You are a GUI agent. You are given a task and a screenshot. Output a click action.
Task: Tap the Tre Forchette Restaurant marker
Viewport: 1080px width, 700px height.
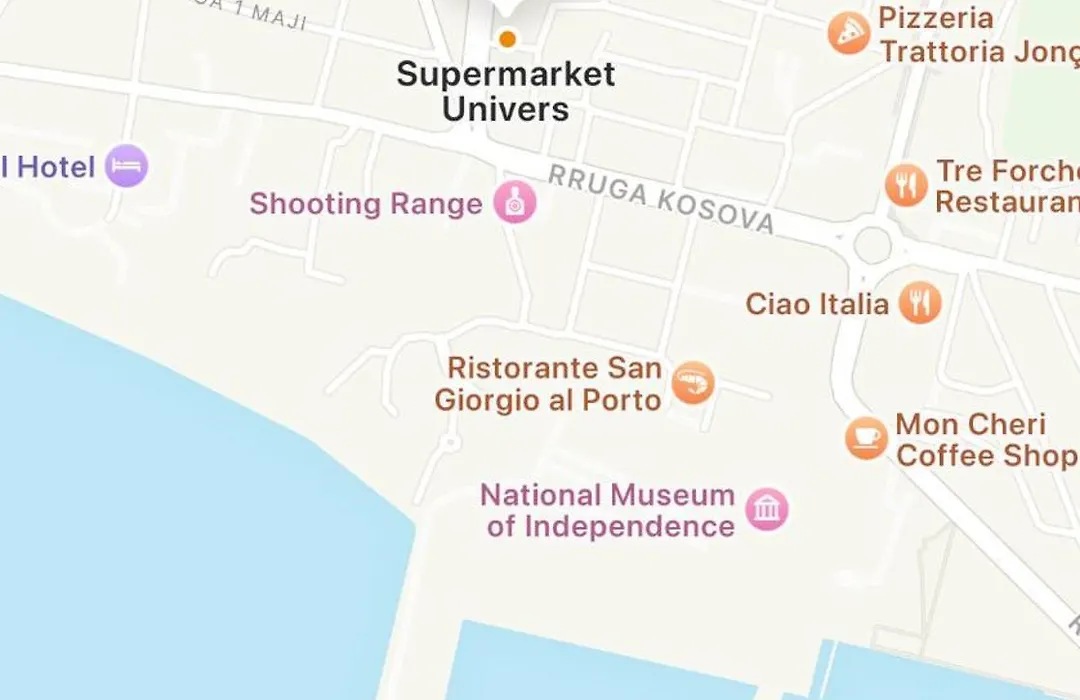point(905,186)
